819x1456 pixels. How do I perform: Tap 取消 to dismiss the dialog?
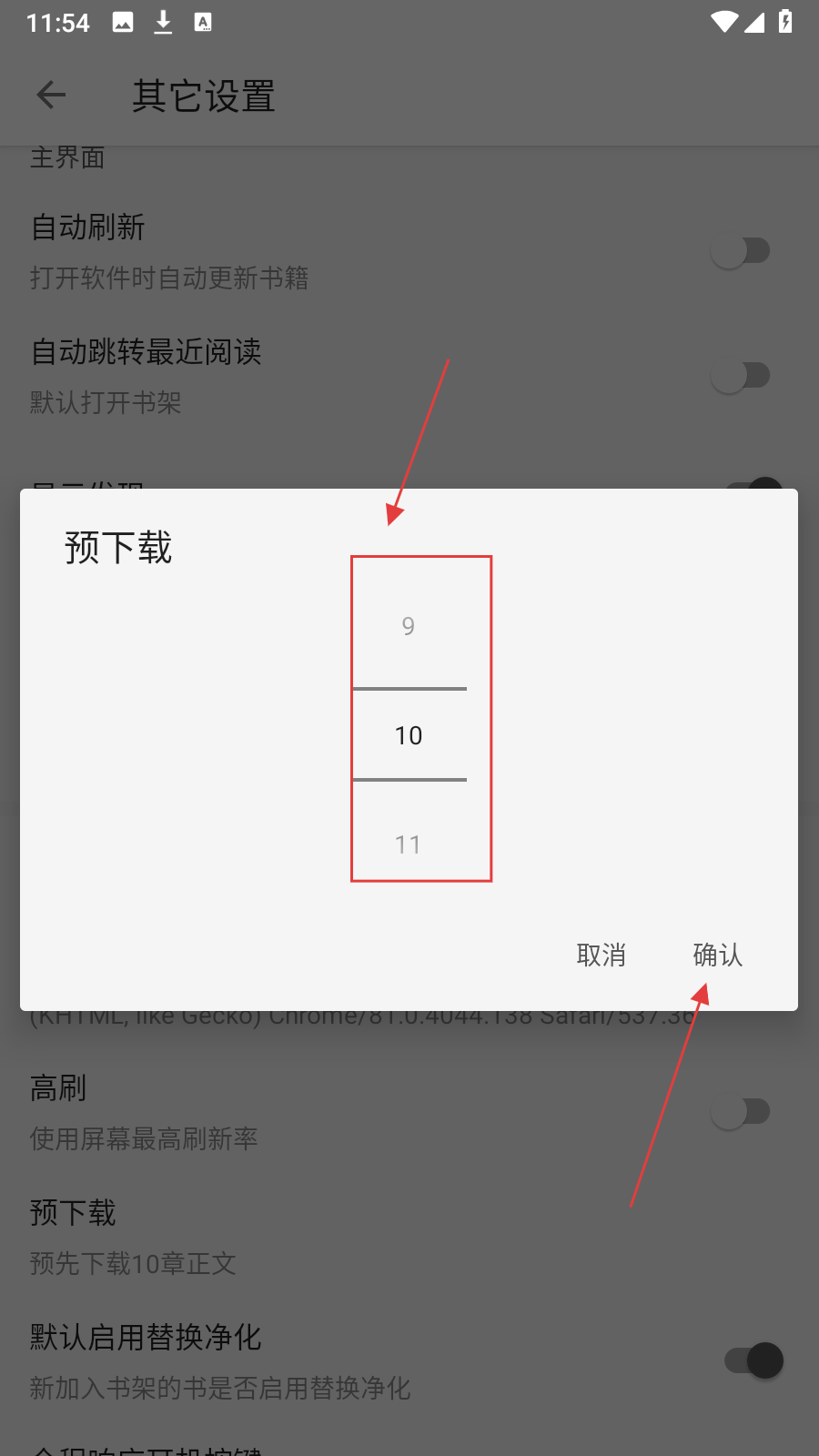pyautogui.click(x=601, y=955)
